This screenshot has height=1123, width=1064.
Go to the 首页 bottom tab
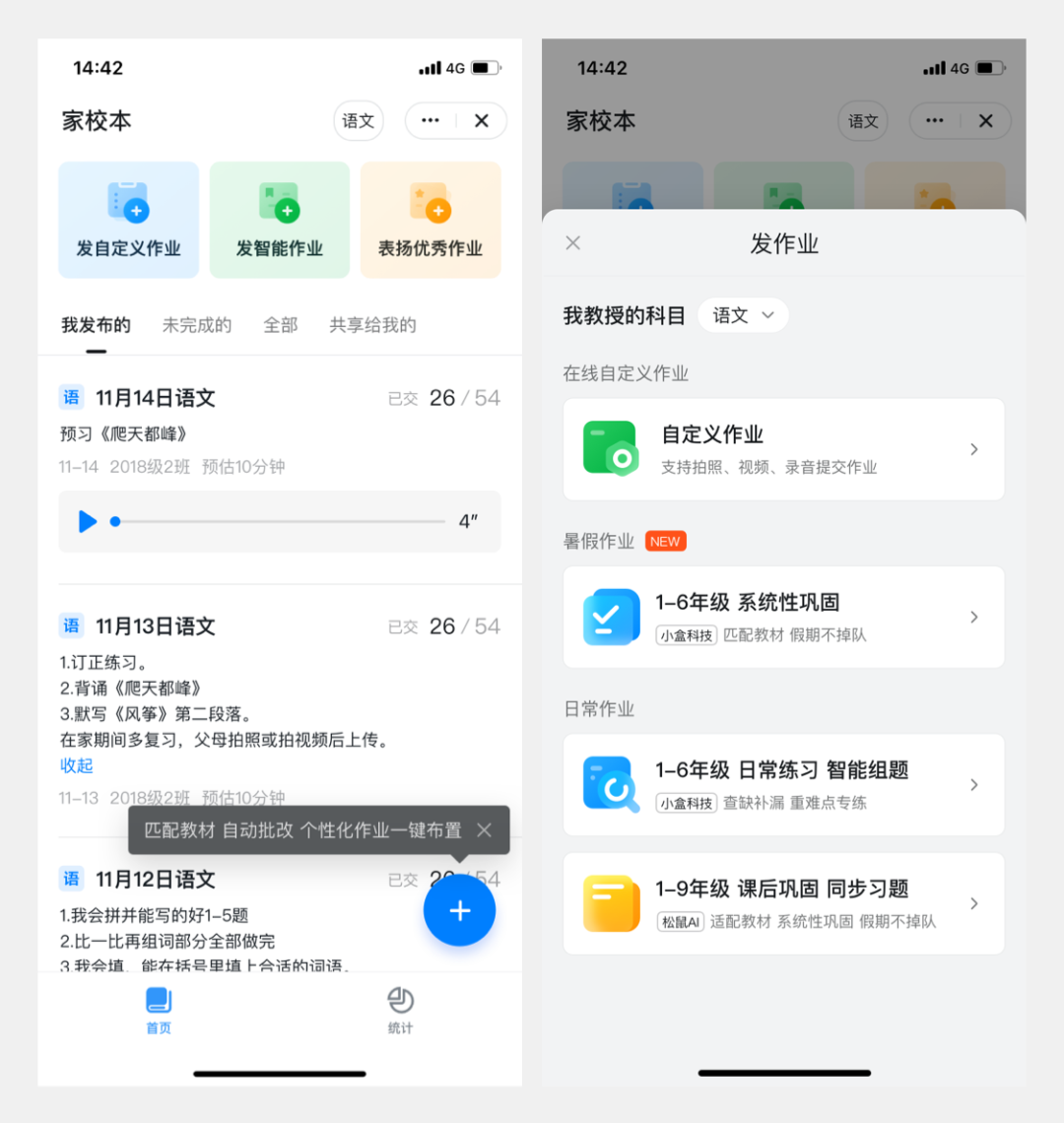pos(159,1010)
